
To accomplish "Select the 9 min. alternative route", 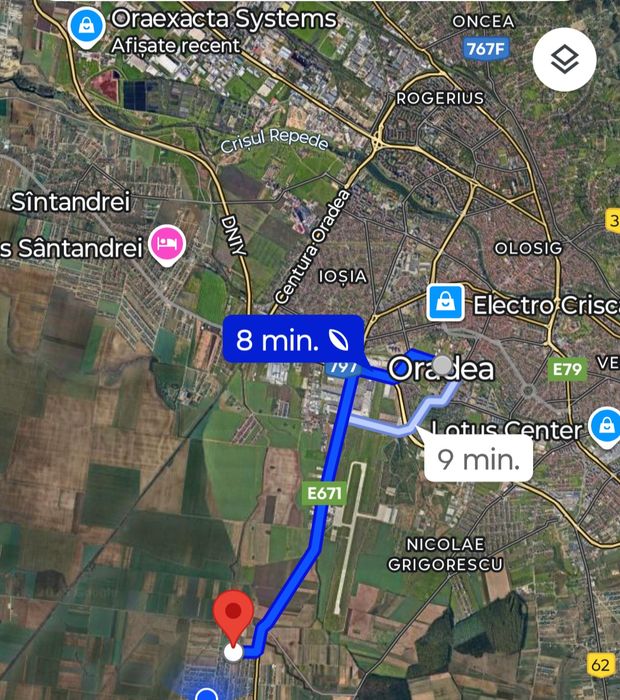I will click(478, 459).
